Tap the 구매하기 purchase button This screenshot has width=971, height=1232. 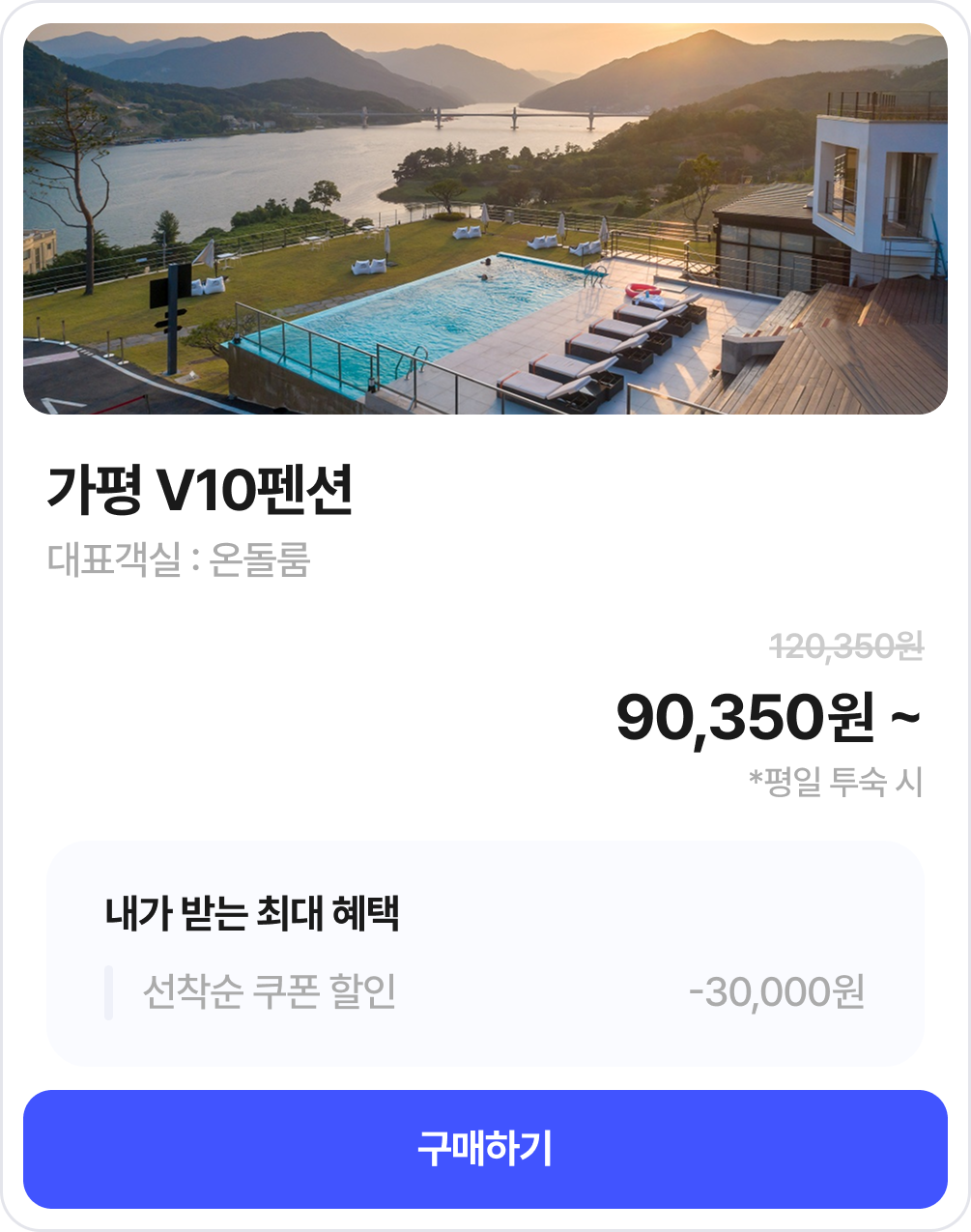pyautogui.click(x=485, y=1149)
